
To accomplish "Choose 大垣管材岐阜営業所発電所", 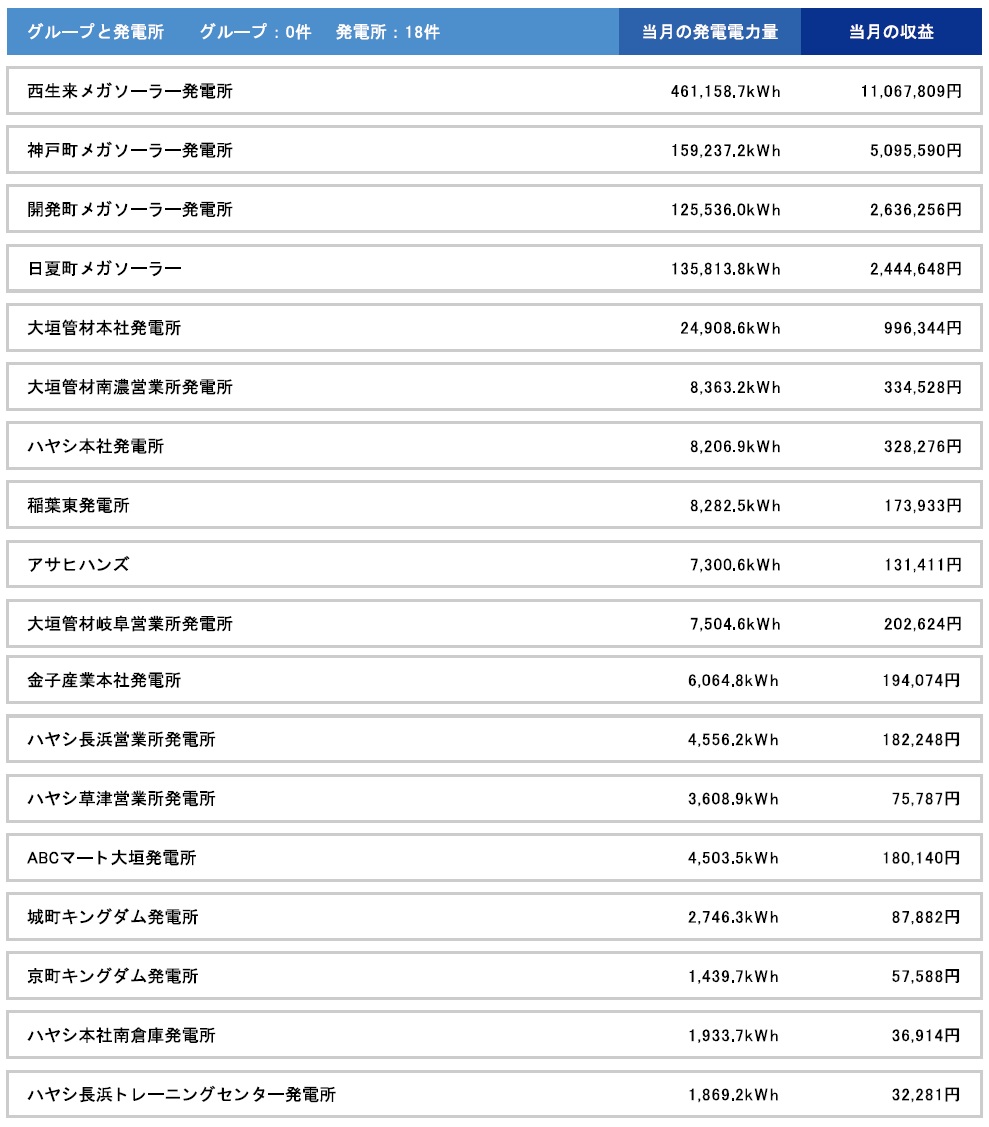I will click(130, 624).
